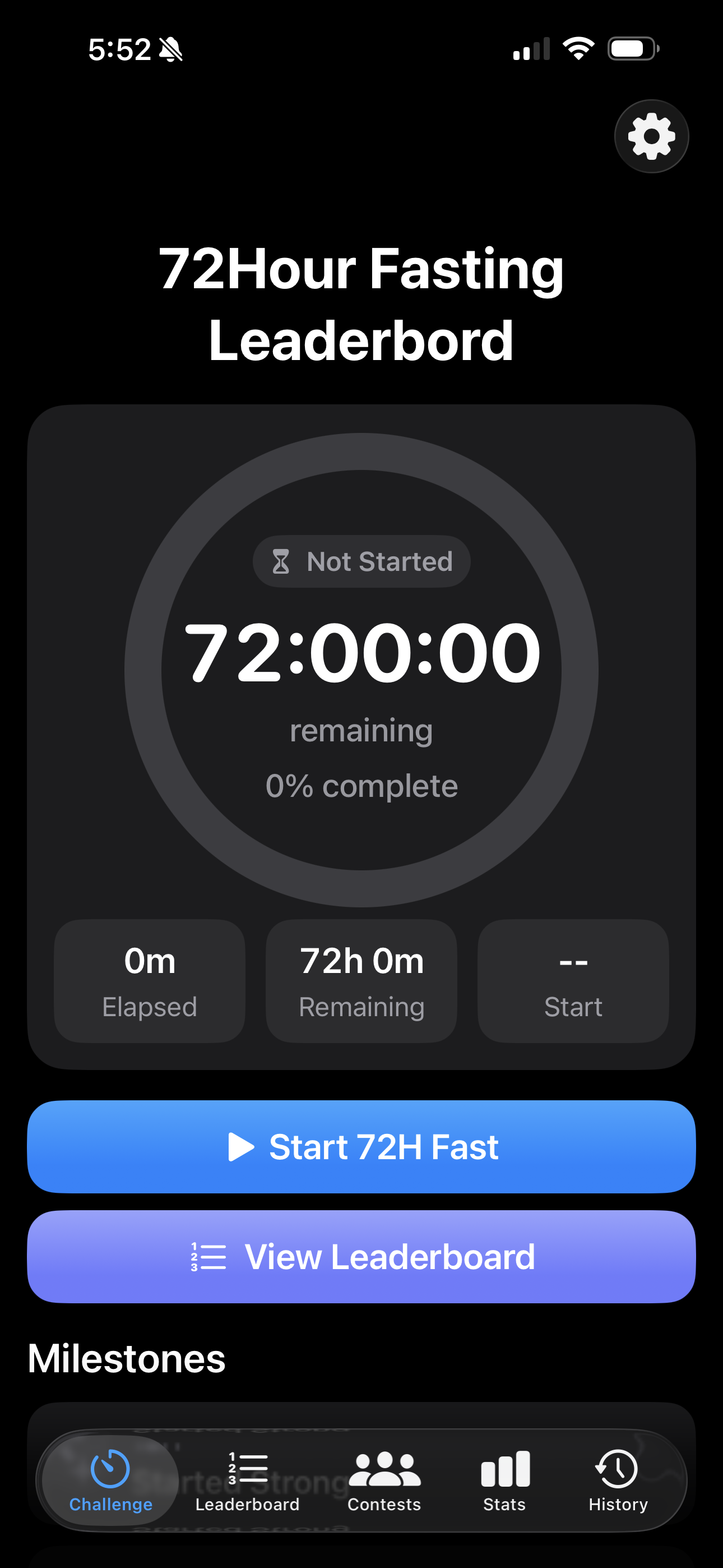Image resolution: width=723 pixels, height=1568 pixels.
Task: Show the History tab
Action: (618, 1481)
